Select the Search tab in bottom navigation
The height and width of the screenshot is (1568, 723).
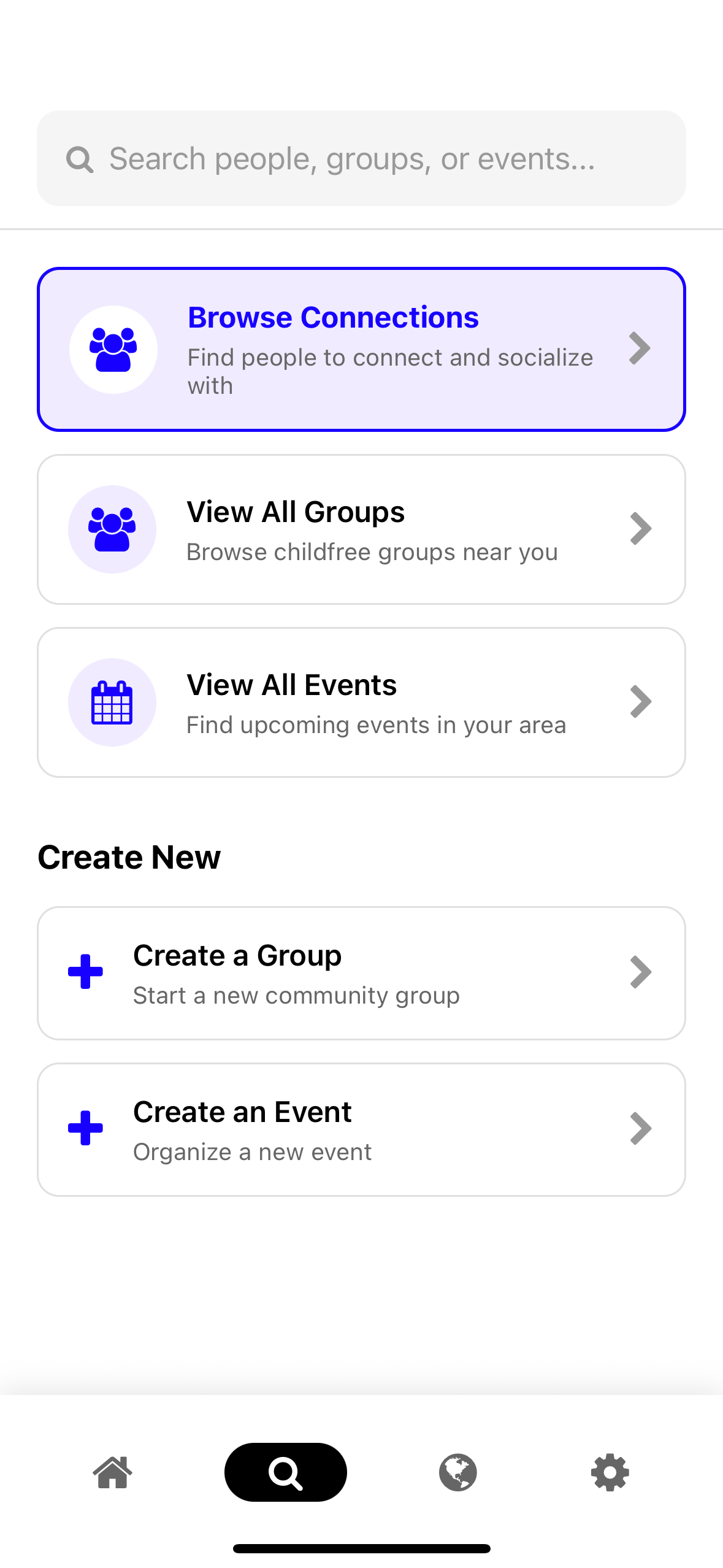point(285,1472)
